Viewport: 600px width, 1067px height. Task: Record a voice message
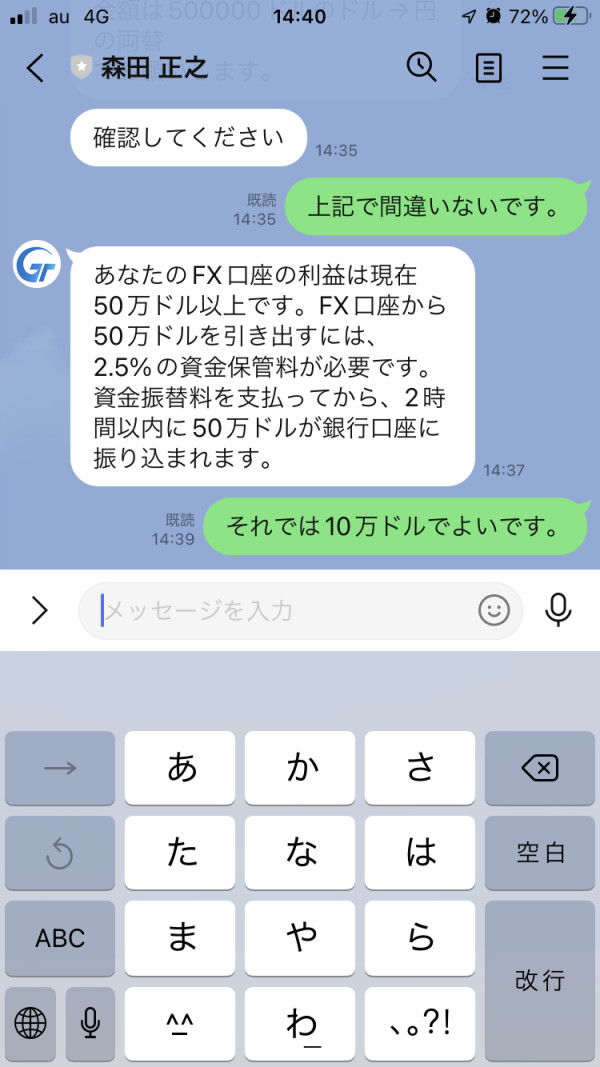click(558, 610)
